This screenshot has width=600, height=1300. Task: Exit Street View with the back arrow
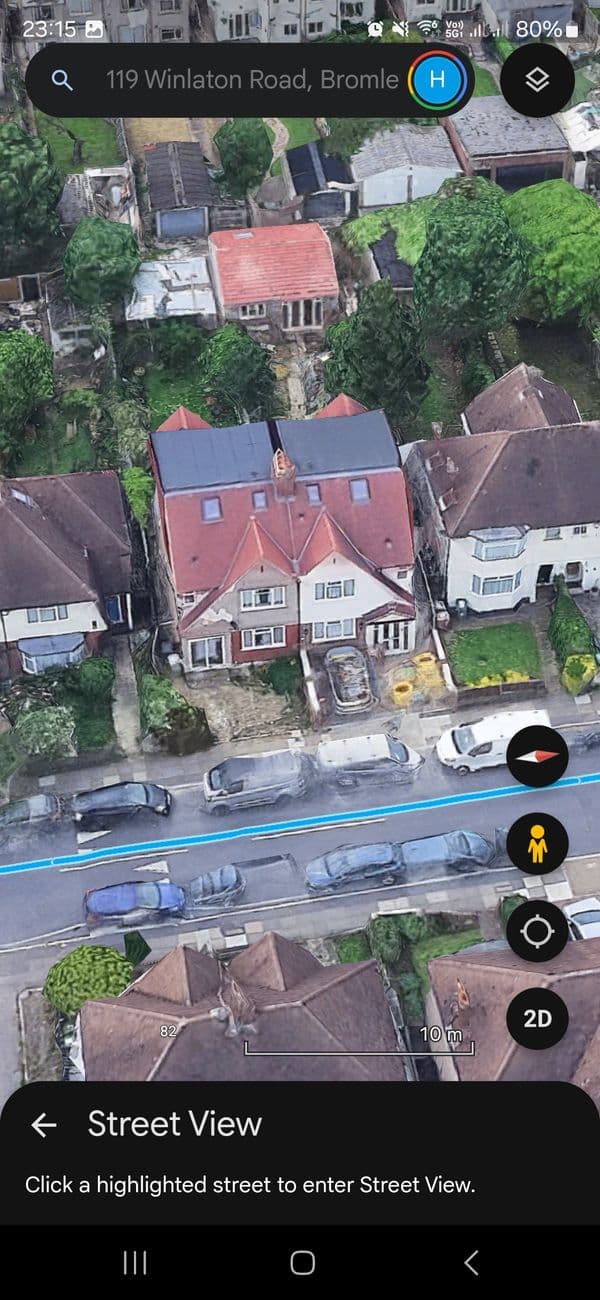tap(44, 1125)
